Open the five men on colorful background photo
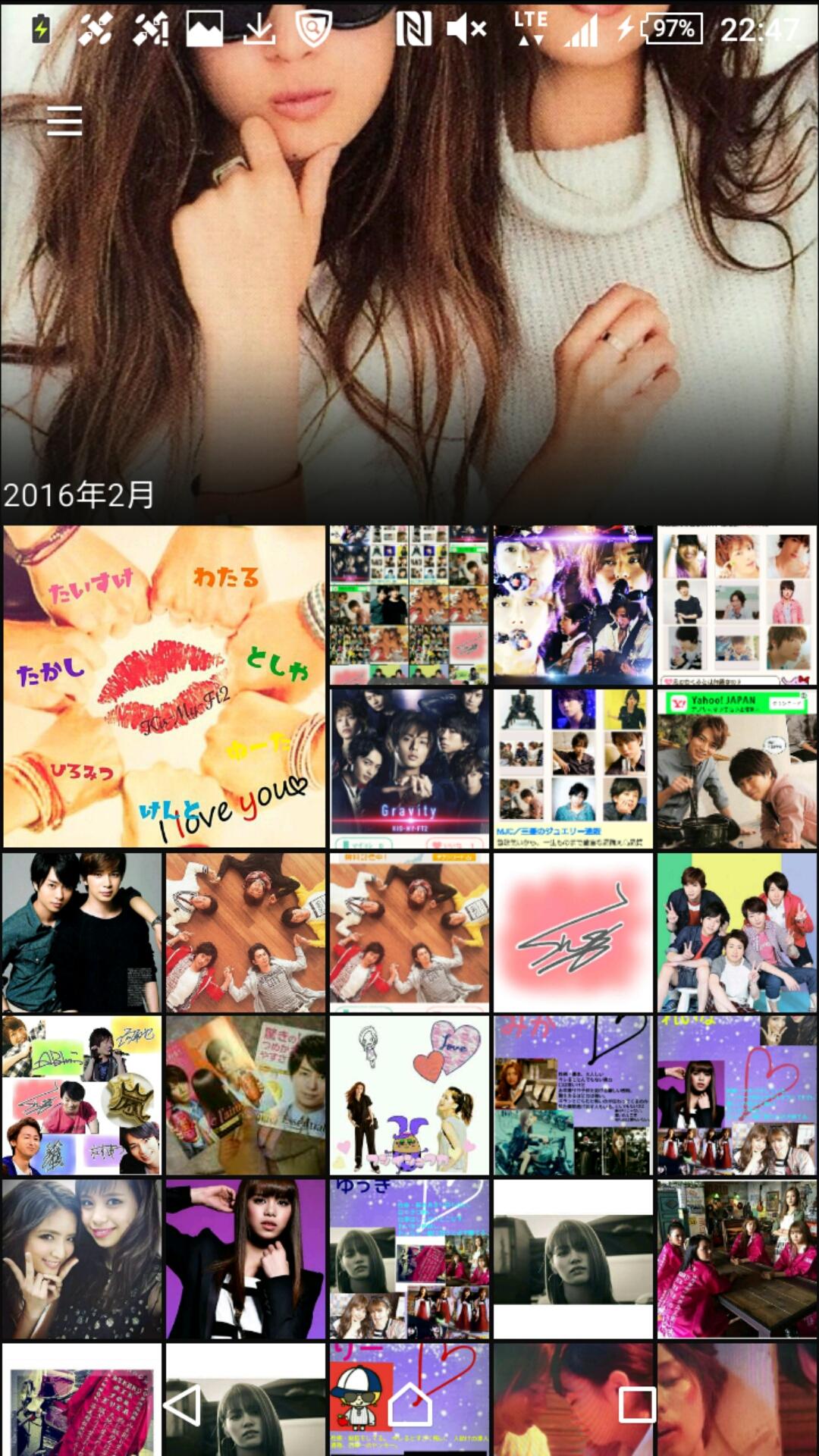Image resolution: width=819 pixels, height=1456 pixels. pyautogui.click(x=736, y=932)
